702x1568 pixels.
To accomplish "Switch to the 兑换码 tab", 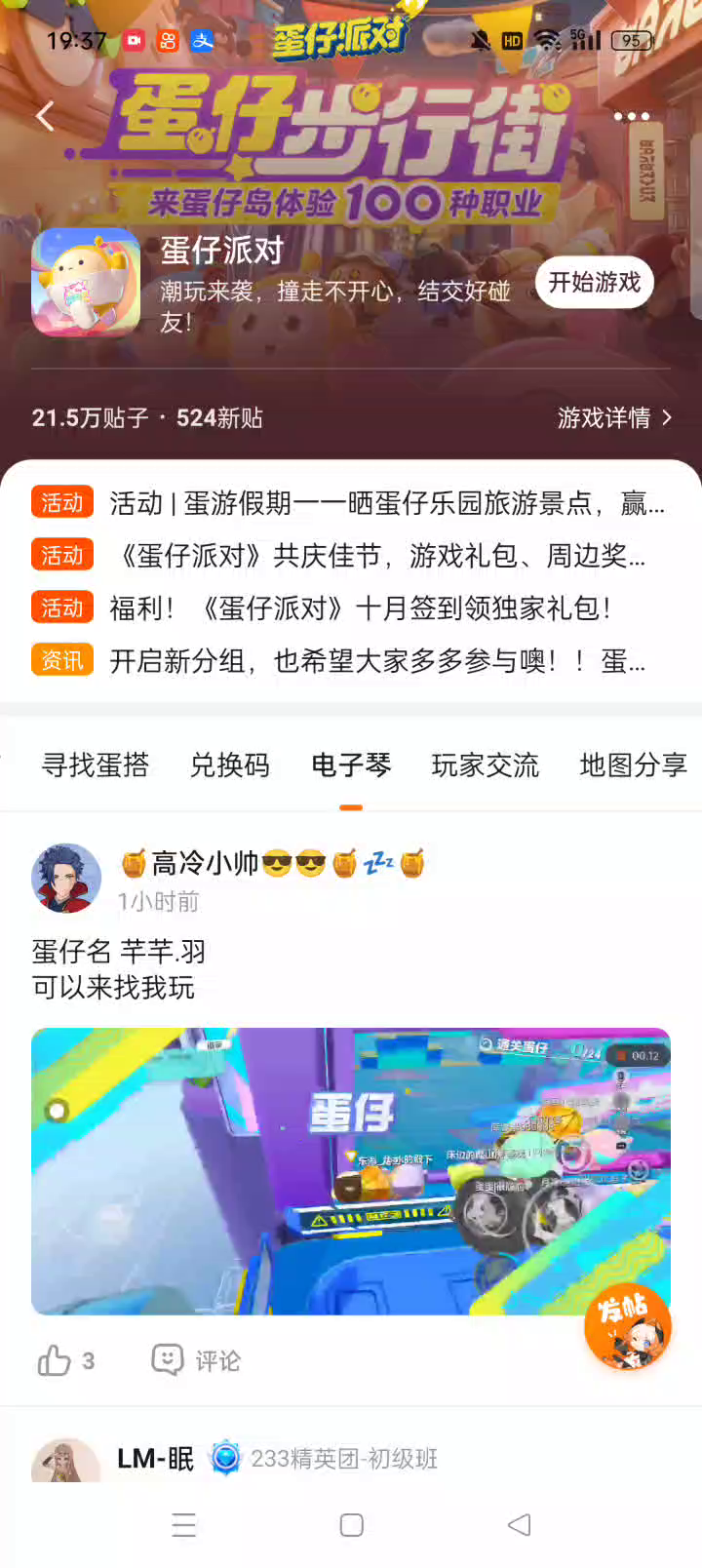I will [x=230, y=765].
